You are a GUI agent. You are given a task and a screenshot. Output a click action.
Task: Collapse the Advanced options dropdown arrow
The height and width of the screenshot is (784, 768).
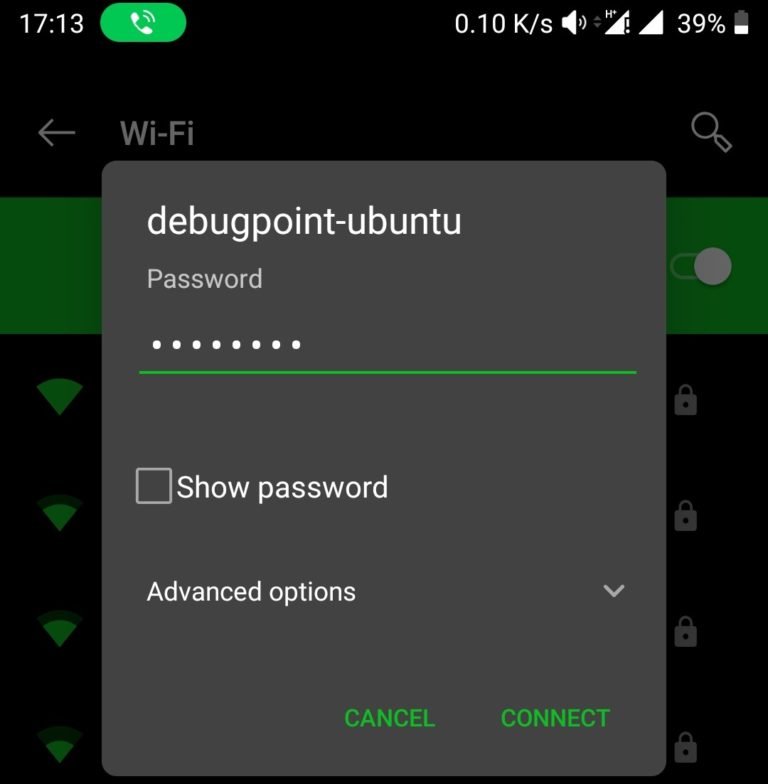click(x=614, y=591)
